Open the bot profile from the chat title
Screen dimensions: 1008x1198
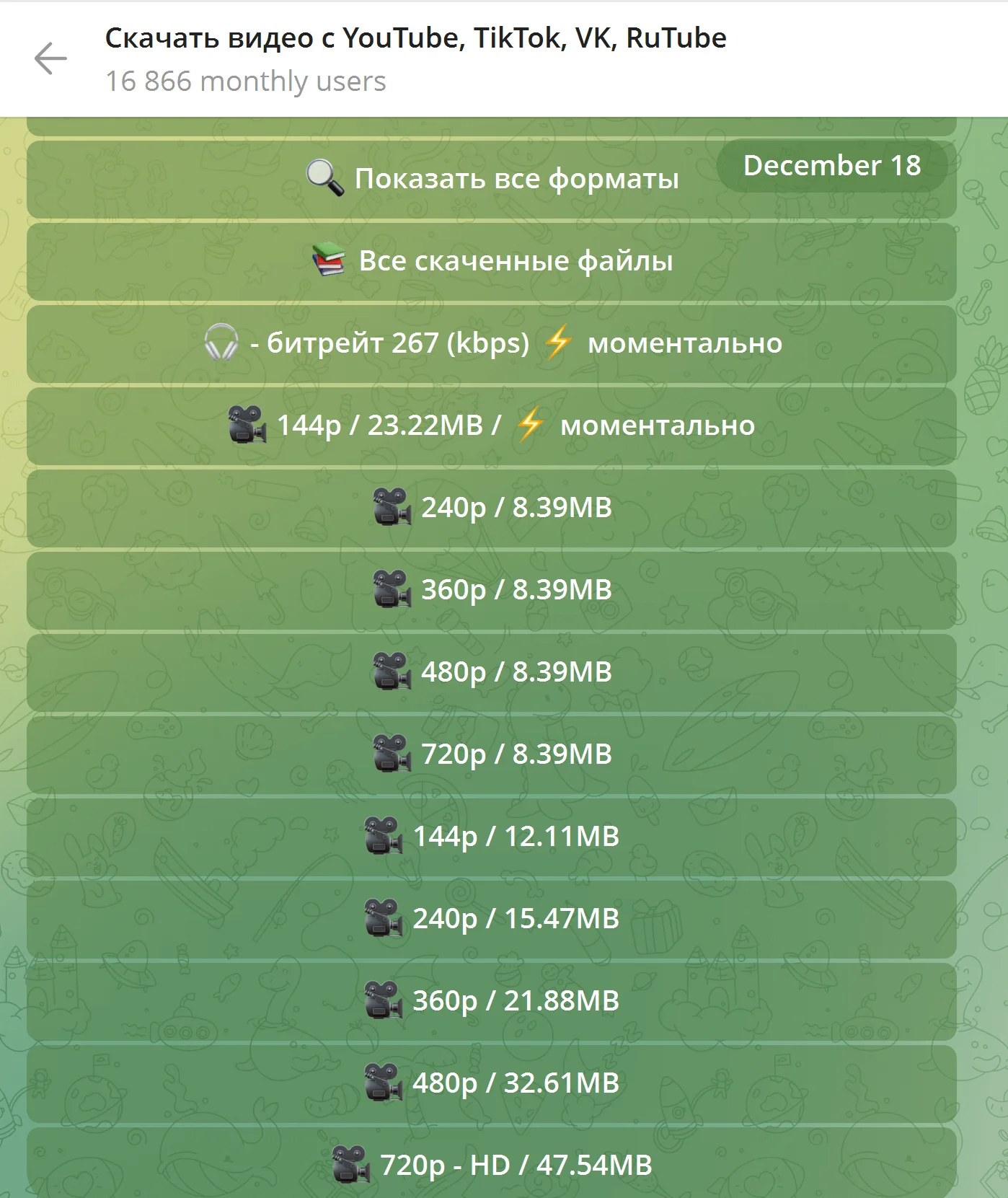(x=415, y=39)
